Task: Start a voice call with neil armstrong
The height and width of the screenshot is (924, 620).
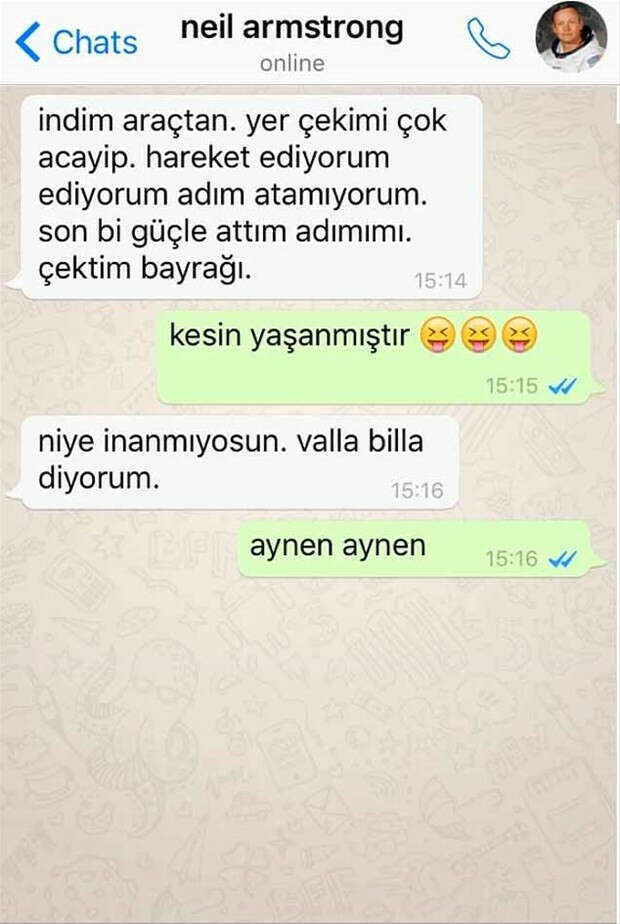Action: [x=488, y=39]
